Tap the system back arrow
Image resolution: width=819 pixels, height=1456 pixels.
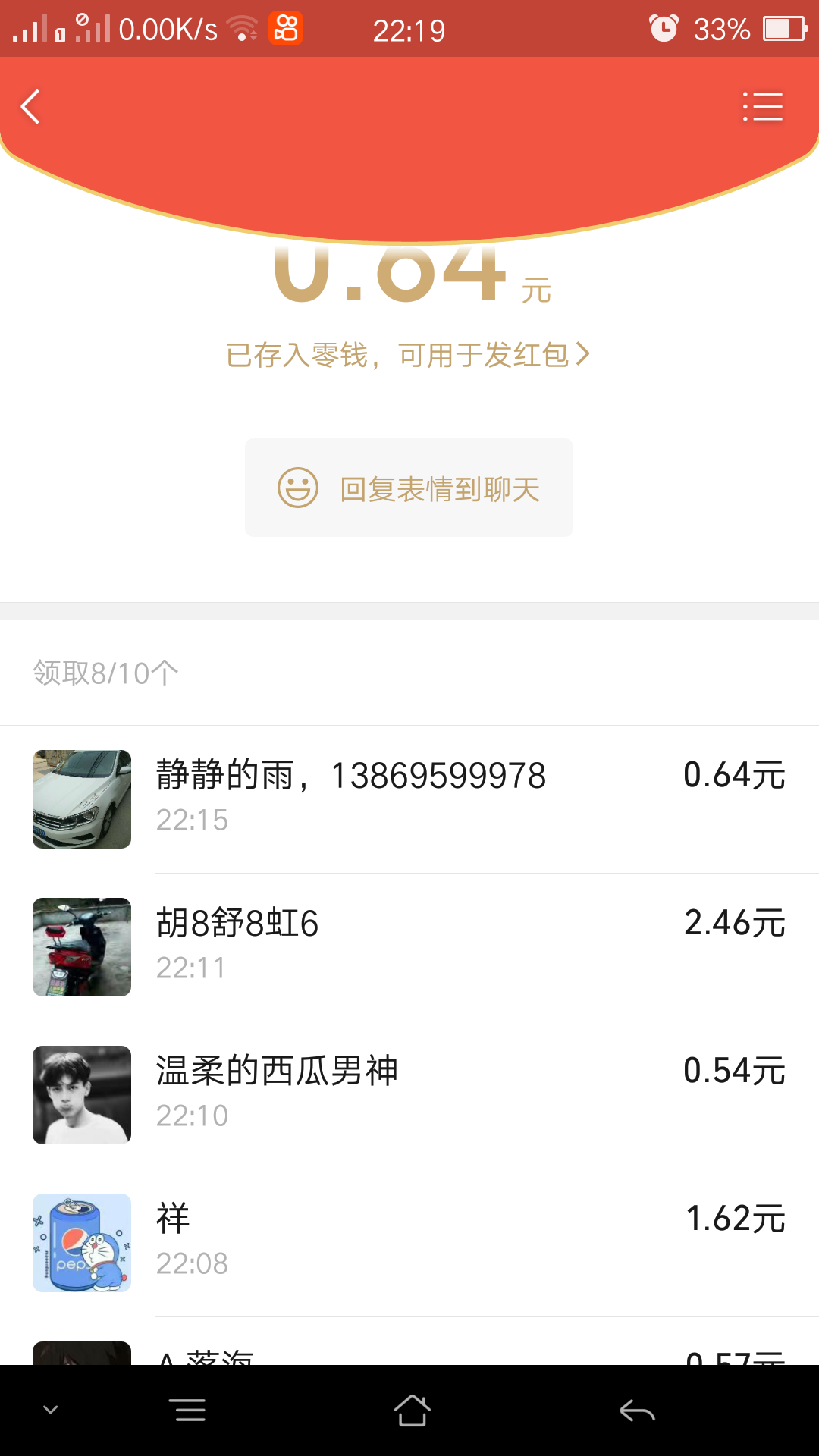click(637, 1410)
